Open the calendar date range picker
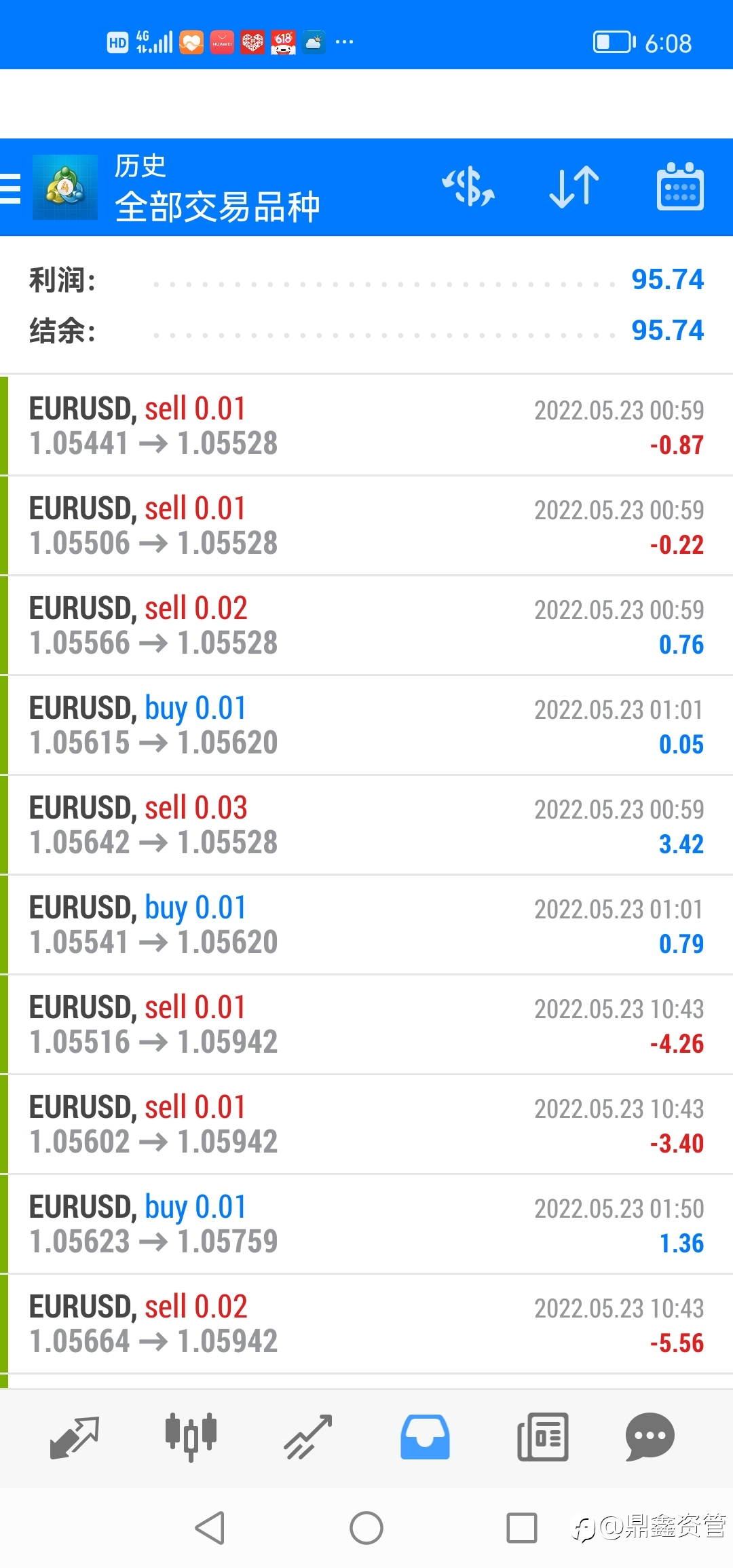Image resolution: width=733 pixels, height=1568 pixels. (680, 187)
